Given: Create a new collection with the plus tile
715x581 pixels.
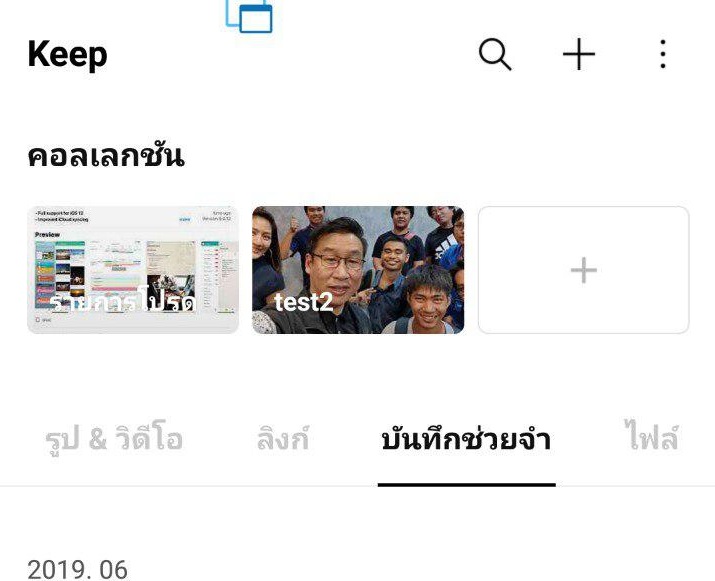Looking at the screenshot, I should 583,270.
